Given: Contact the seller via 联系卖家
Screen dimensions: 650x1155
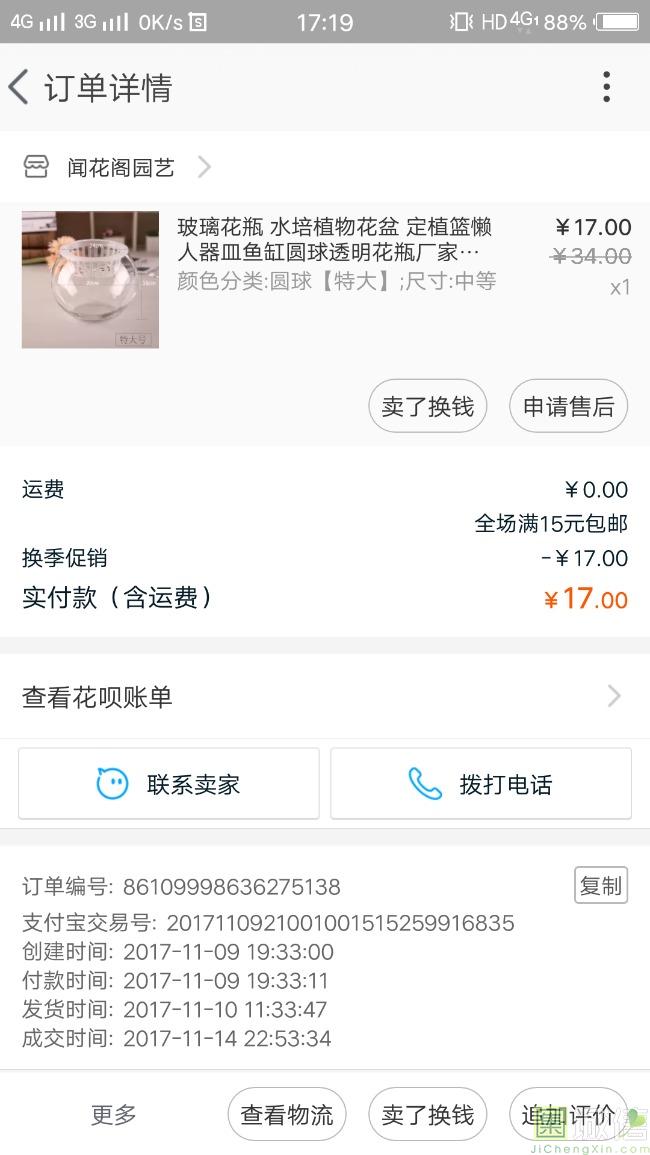Looking at the screenshot, I should coord(169,784).
